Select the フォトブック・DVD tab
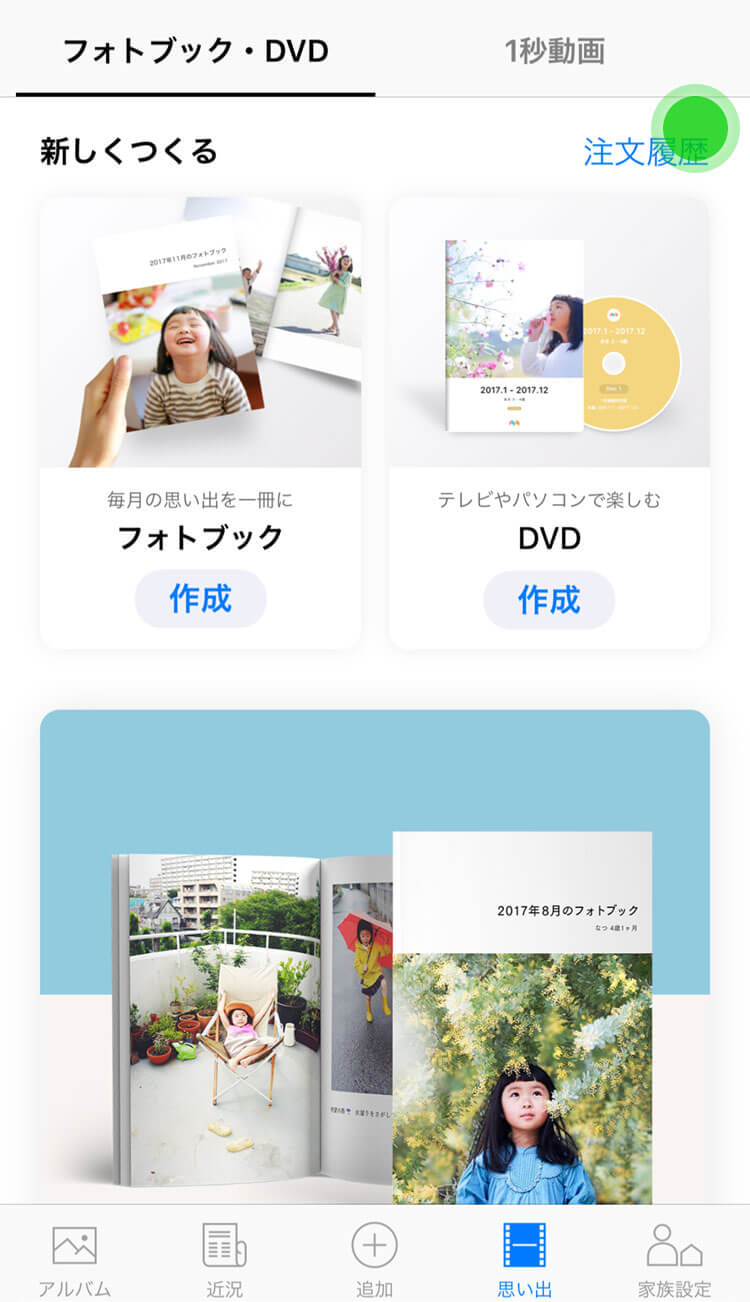 coord(196,50)
